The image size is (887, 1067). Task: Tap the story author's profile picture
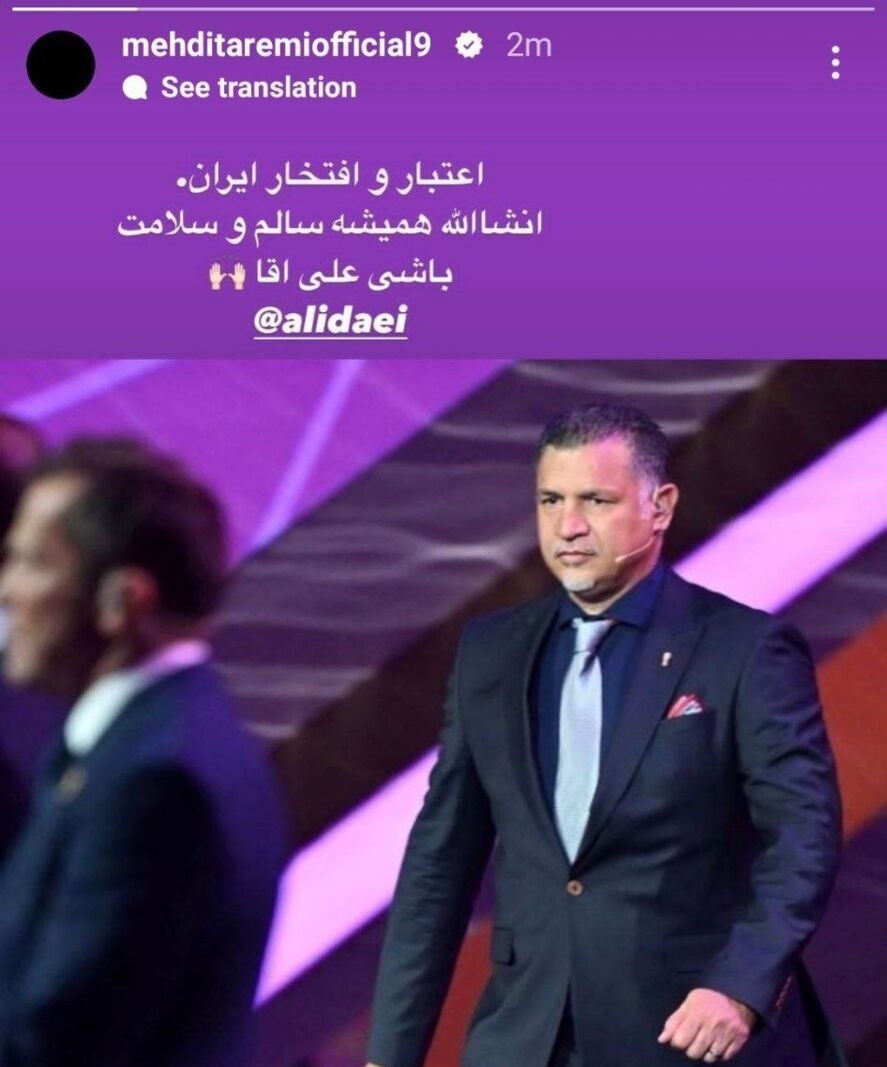pyautogui.click(x=61, y=64)
